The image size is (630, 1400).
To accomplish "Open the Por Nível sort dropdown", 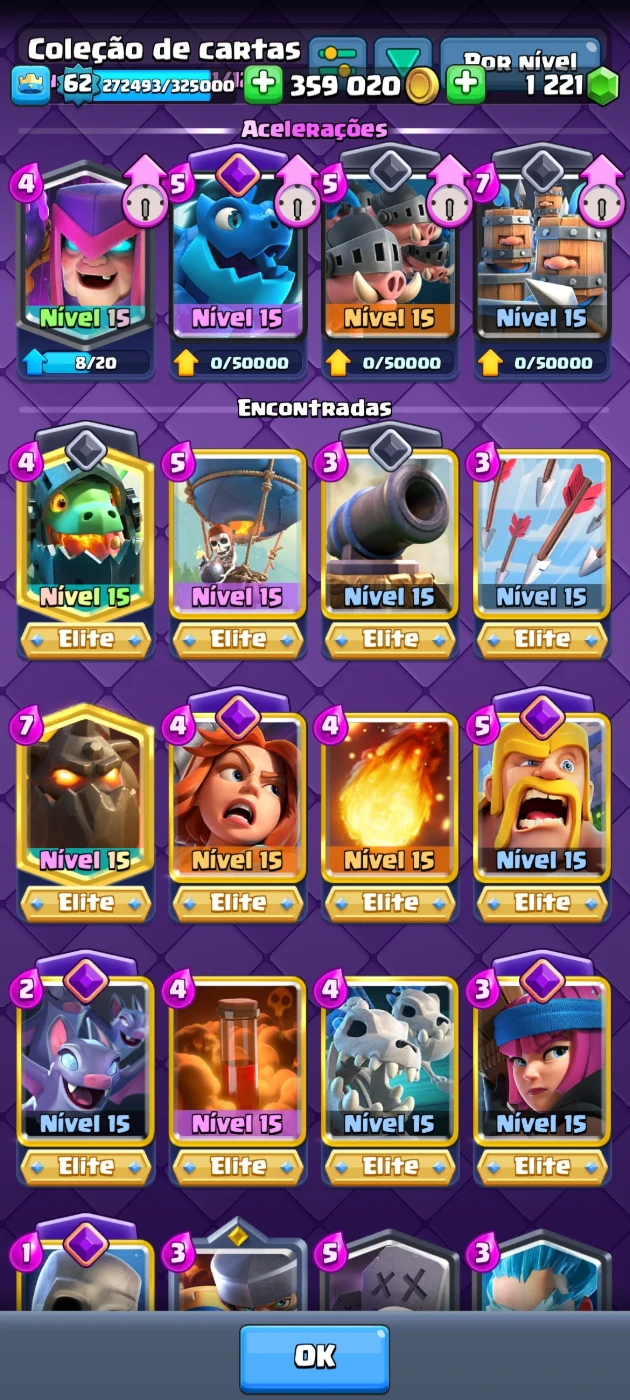I will coord(520,55).
